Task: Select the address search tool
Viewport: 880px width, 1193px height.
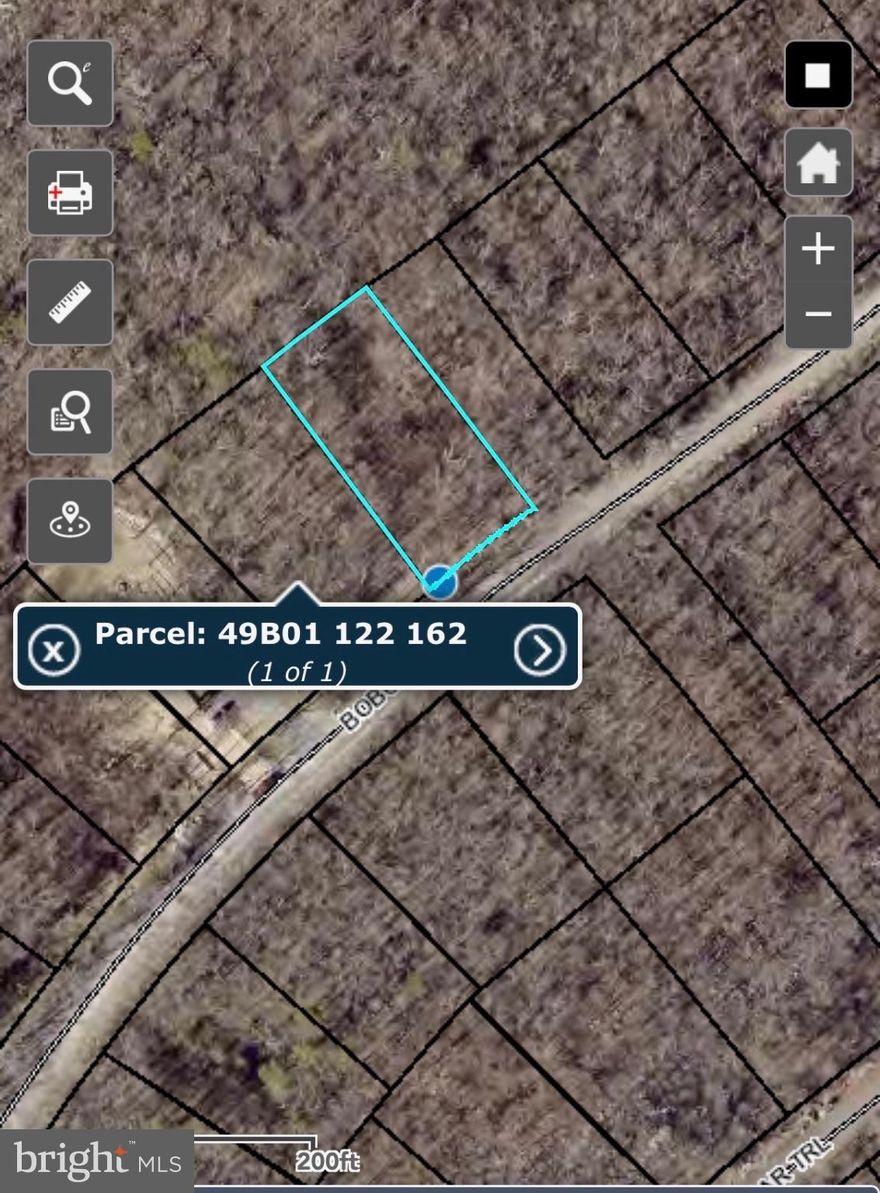Action: pyautogui.click(x=70, y=84)
